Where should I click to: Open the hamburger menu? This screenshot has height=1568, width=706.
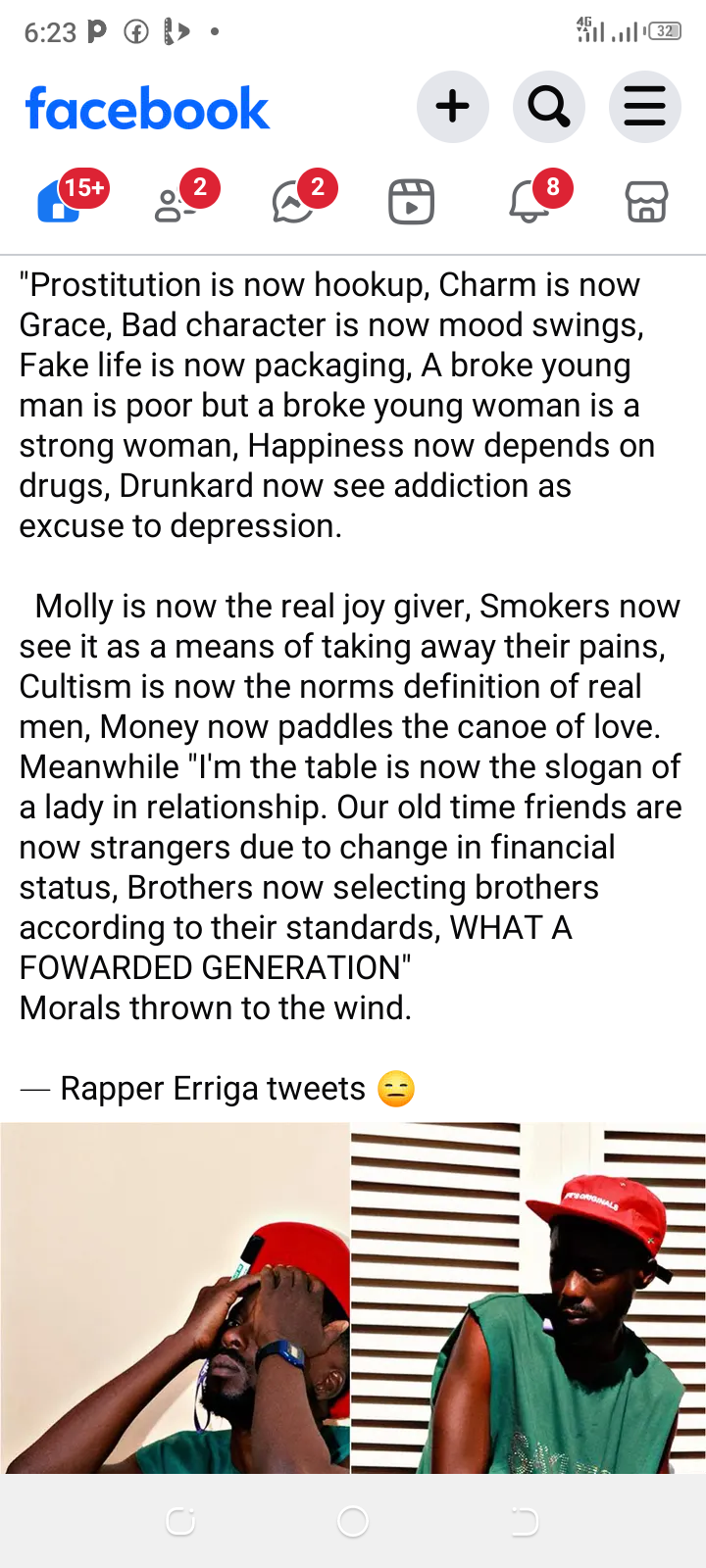click(644, 106)
